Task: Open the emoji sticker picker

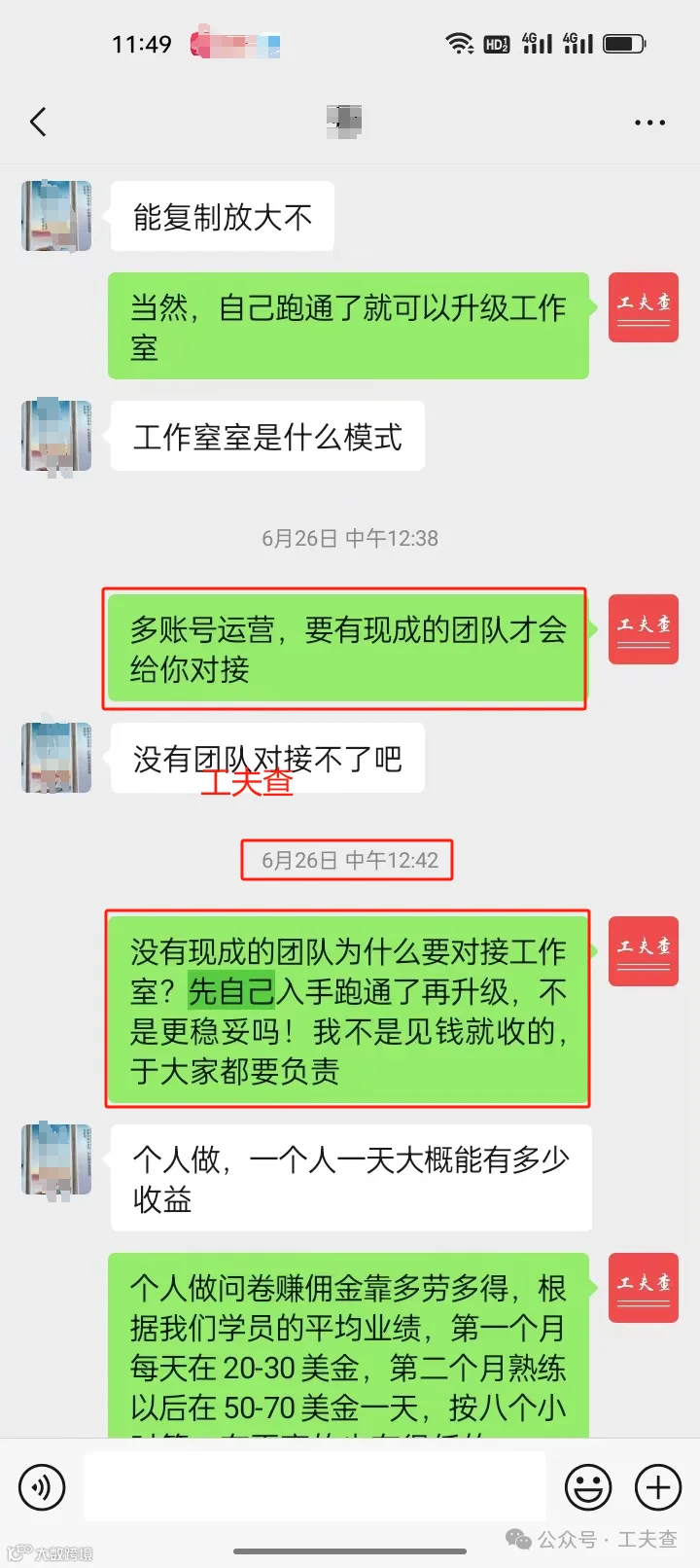Action: tap(588, 1487)
